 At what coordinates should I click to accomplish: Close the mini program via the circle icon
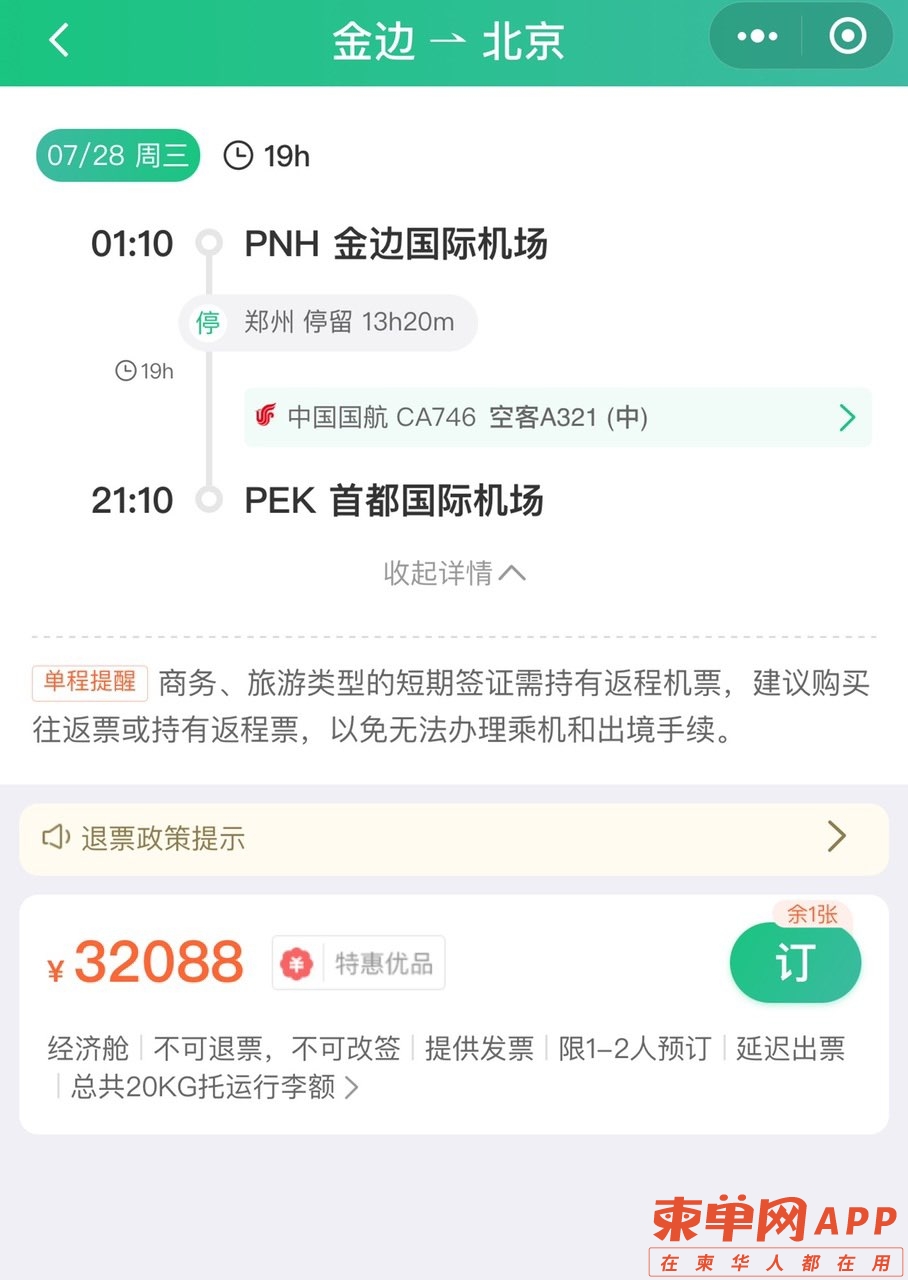pos(848,37)
